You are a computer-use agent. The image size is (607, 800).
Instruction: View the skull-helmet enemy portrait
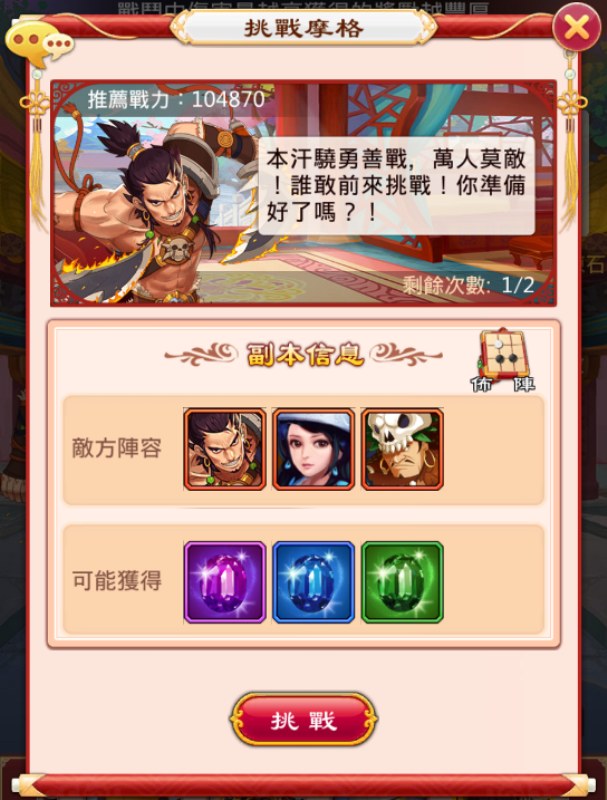[x=402, y=448]
